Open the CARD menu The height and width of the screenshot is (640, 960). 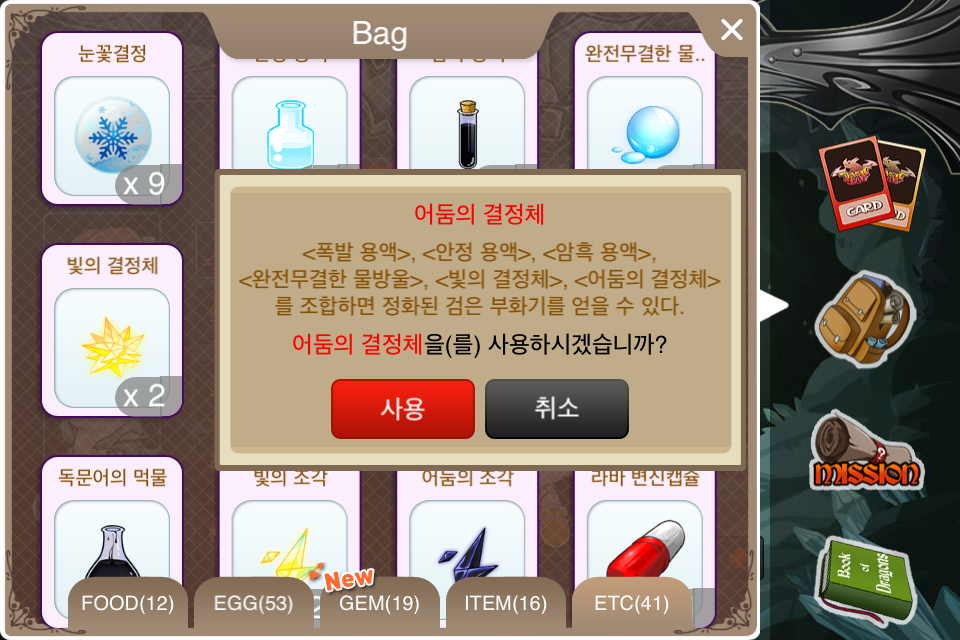(871, 183)
